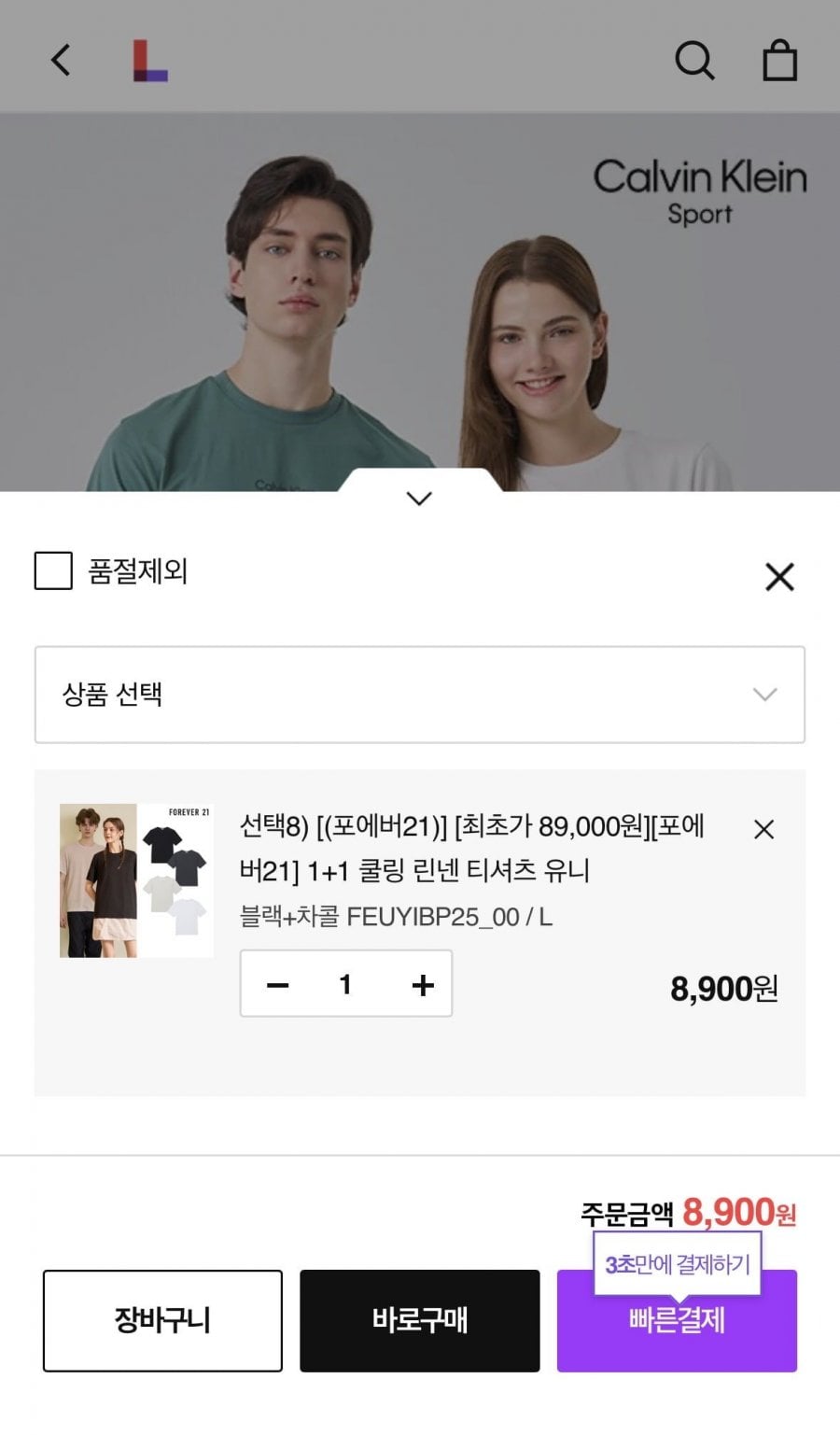
Task: Increase quantity with plus button
Action: point(423,984)
